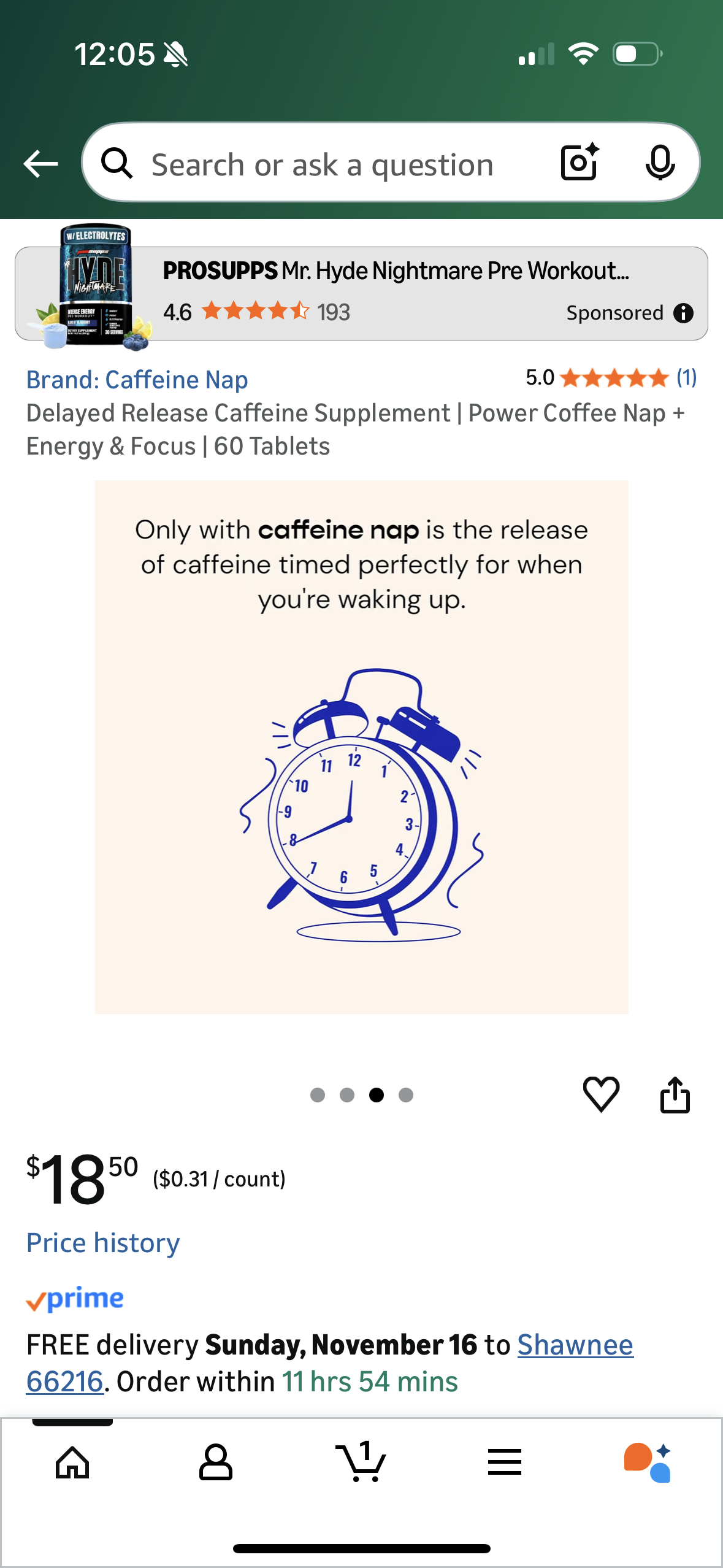Screen dimensions: 723x1568
Task: Open the alarm clock product image
Action: pyautogui.click(x=362, y=747)
